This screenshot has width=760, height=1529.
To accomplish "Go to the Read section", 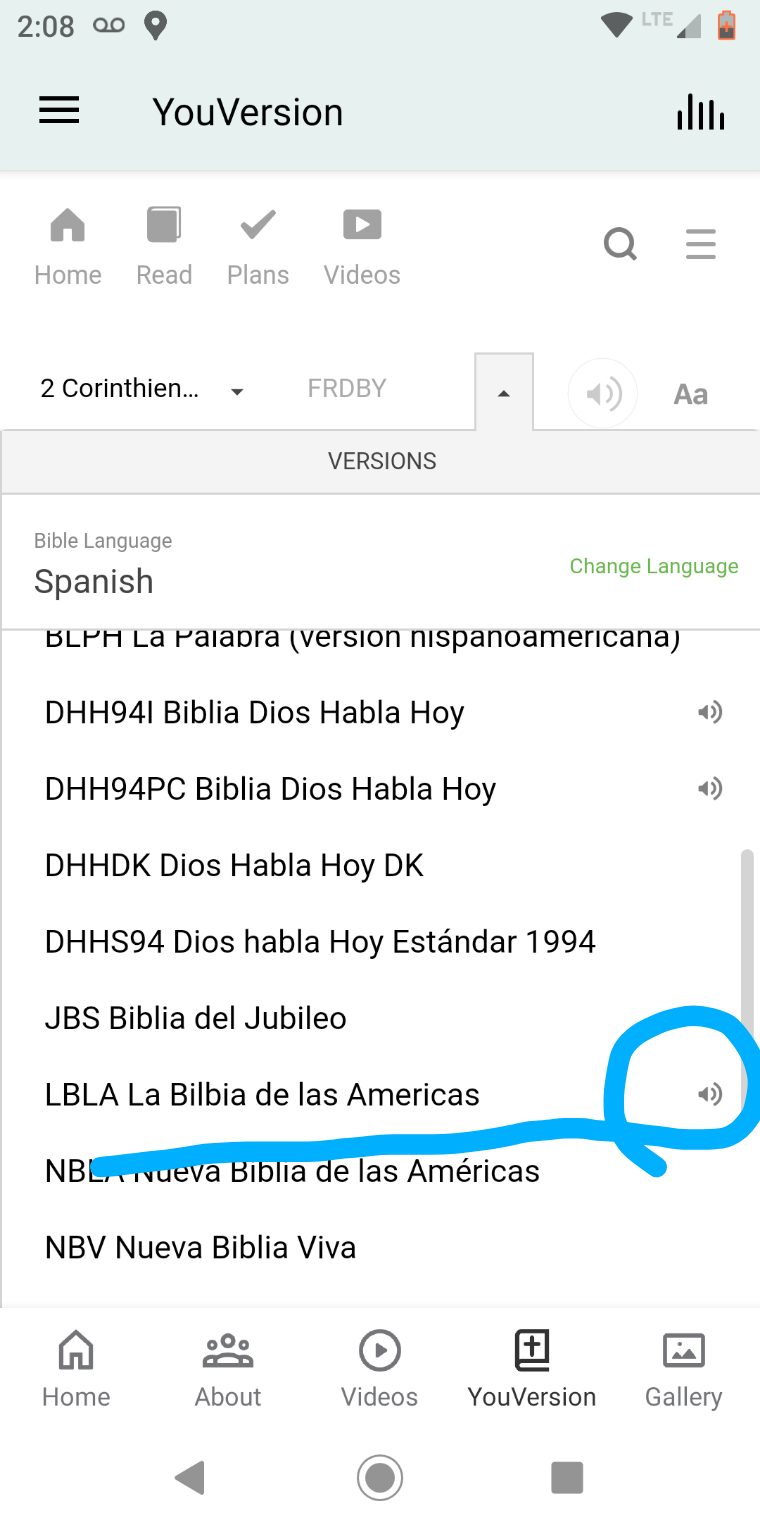I will 164,246.
